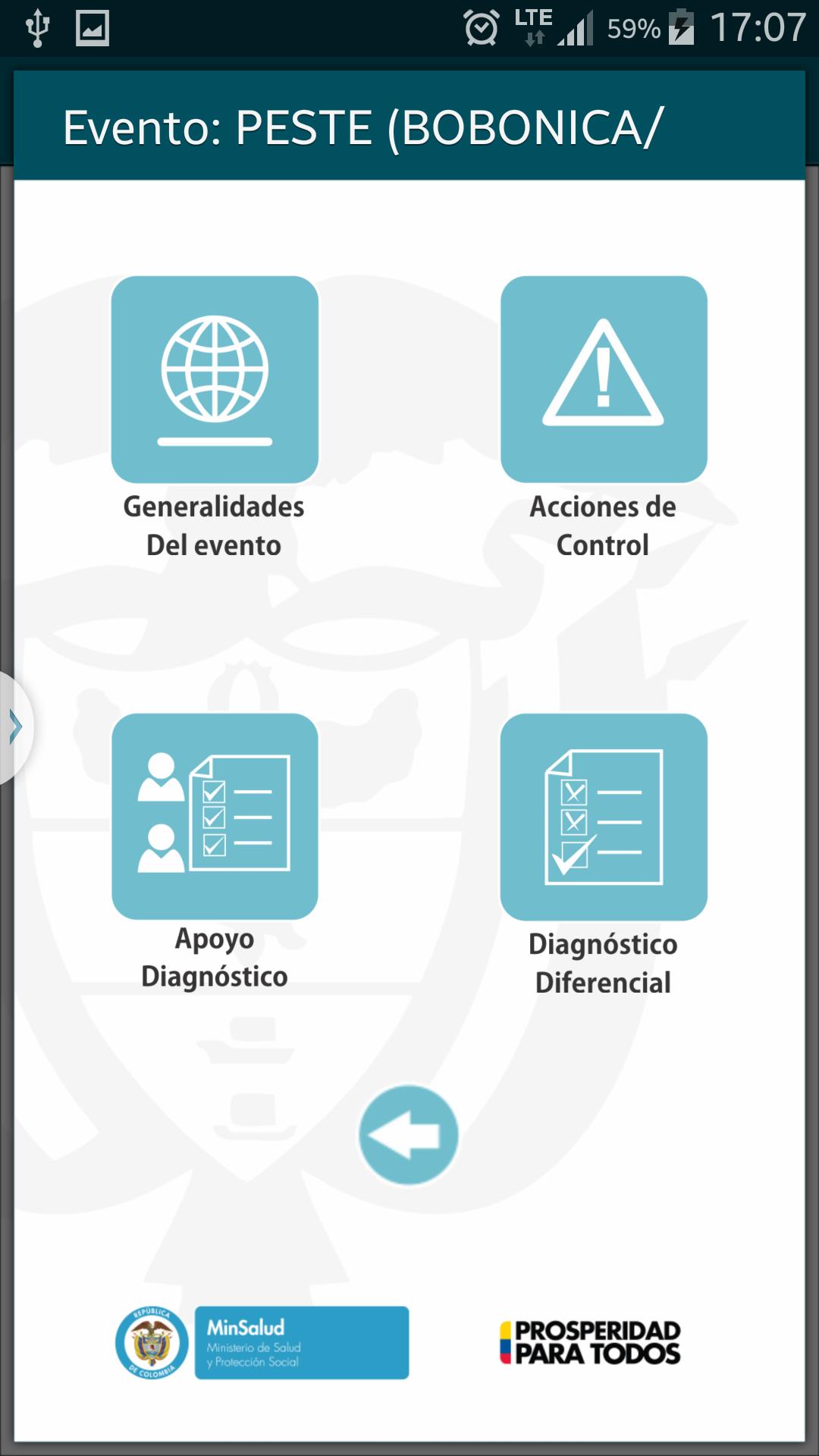Select Apoyo Diagnóstico
This screenshot has width=819, height=1456.
point(215,816)
